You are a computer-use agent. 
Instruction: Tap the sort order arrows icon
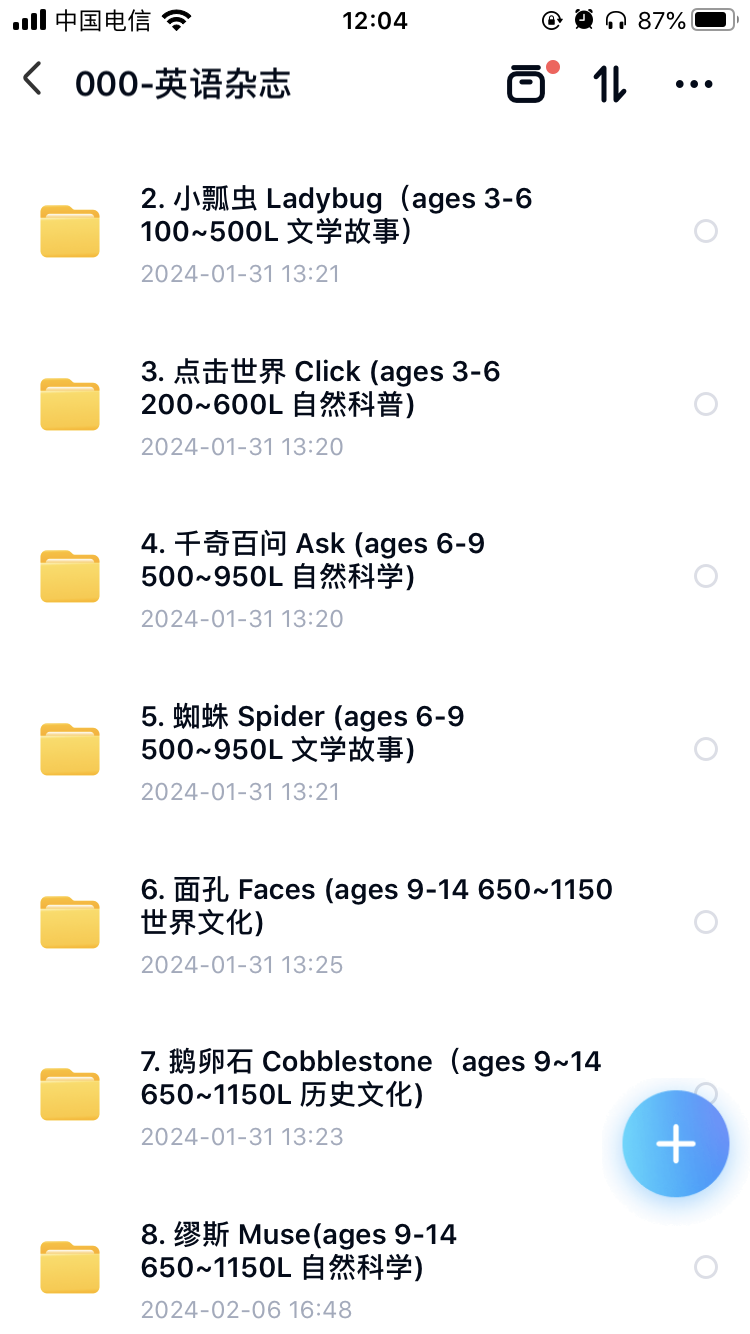(x=608, y=84)
